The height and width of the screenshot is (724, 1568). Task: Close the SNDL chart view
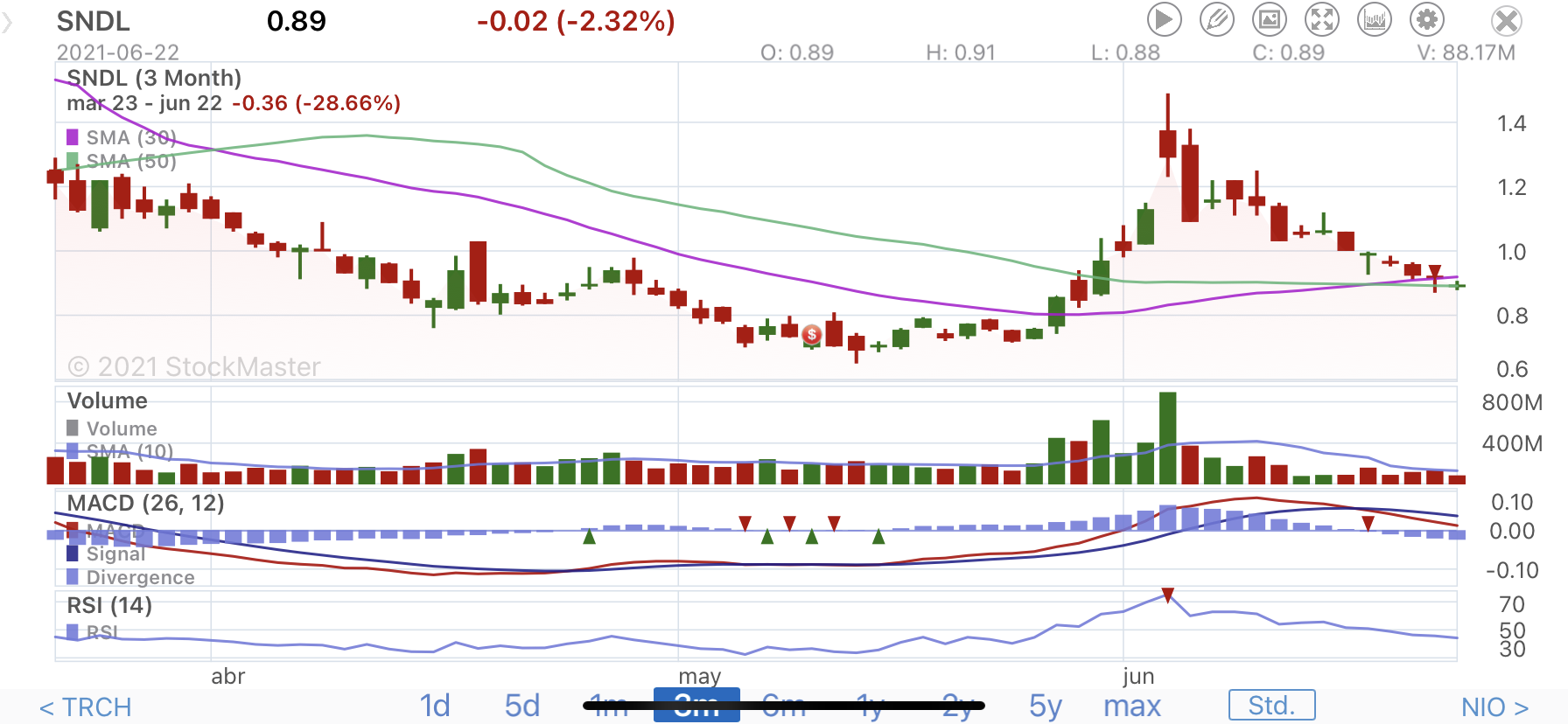tap(1507, 20)
